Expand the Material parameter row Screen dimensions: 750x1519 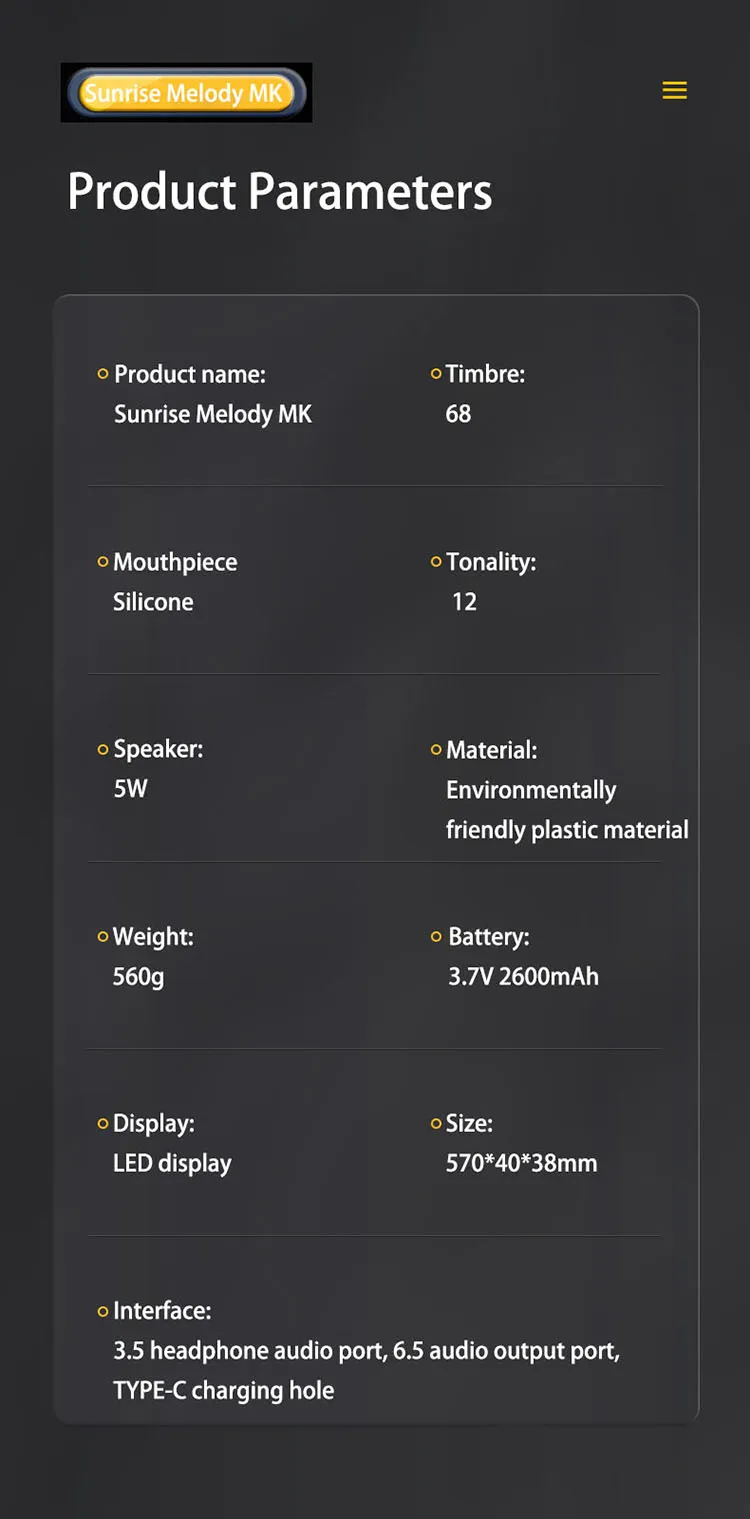click(x=492, y=750)
